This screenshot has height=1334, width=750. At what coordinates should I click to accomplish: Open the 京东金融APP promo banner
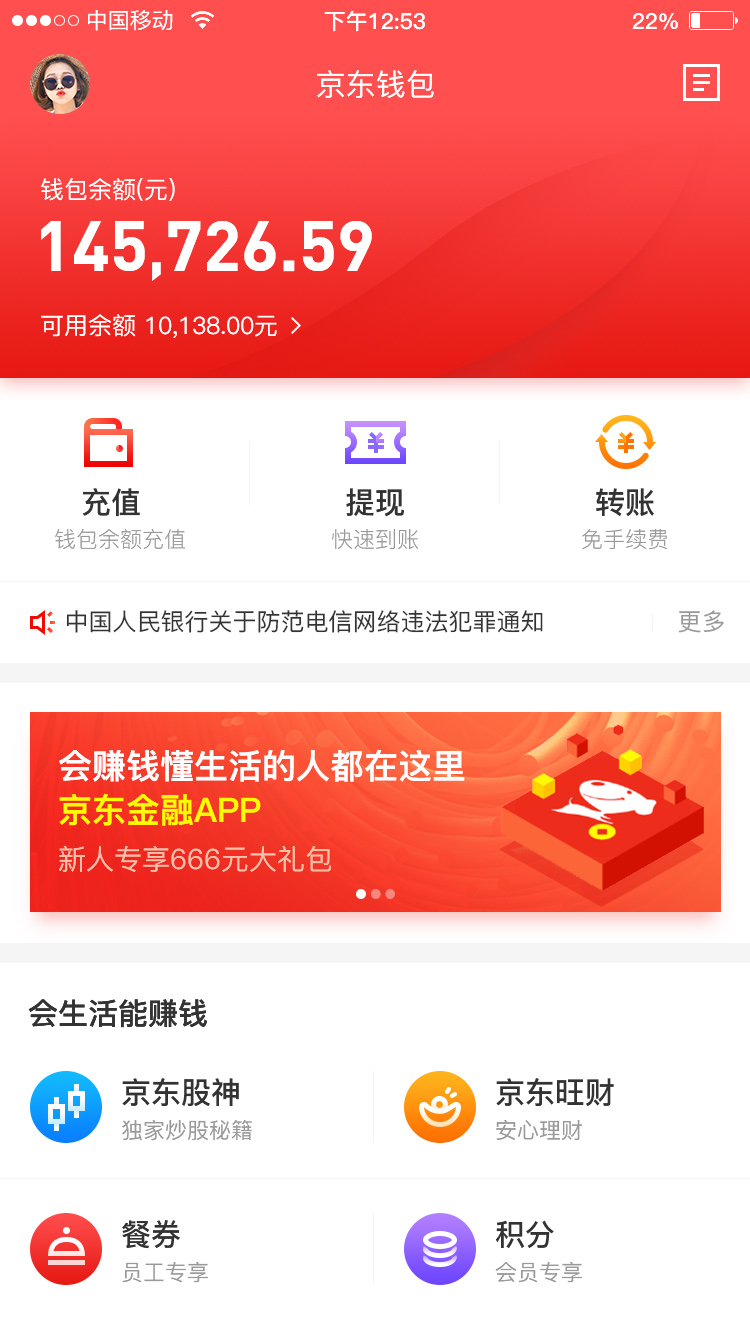click(x=375, y=812)
